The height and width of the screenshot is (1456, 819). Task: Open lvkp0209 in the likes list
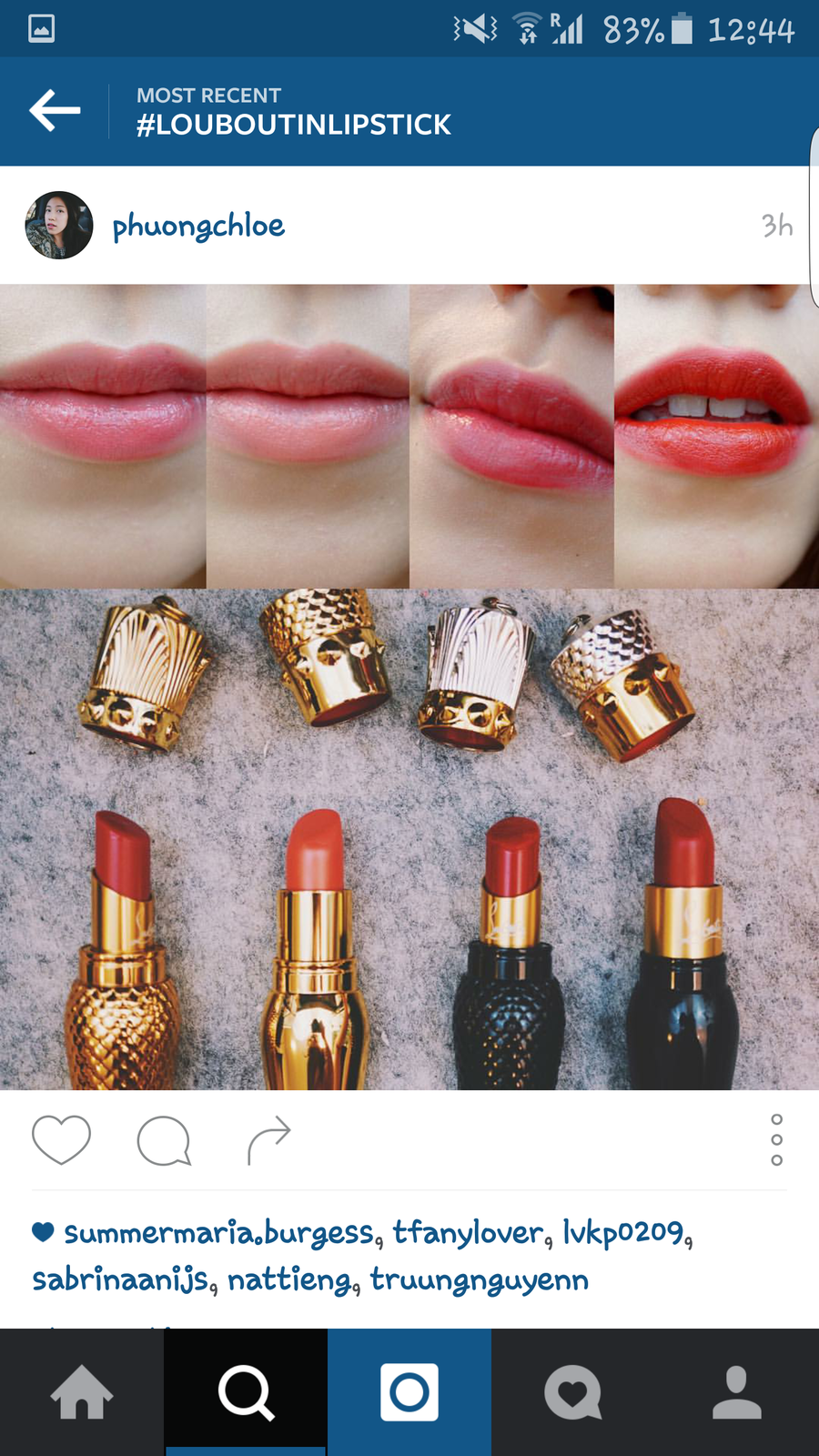coord(623,1233)
